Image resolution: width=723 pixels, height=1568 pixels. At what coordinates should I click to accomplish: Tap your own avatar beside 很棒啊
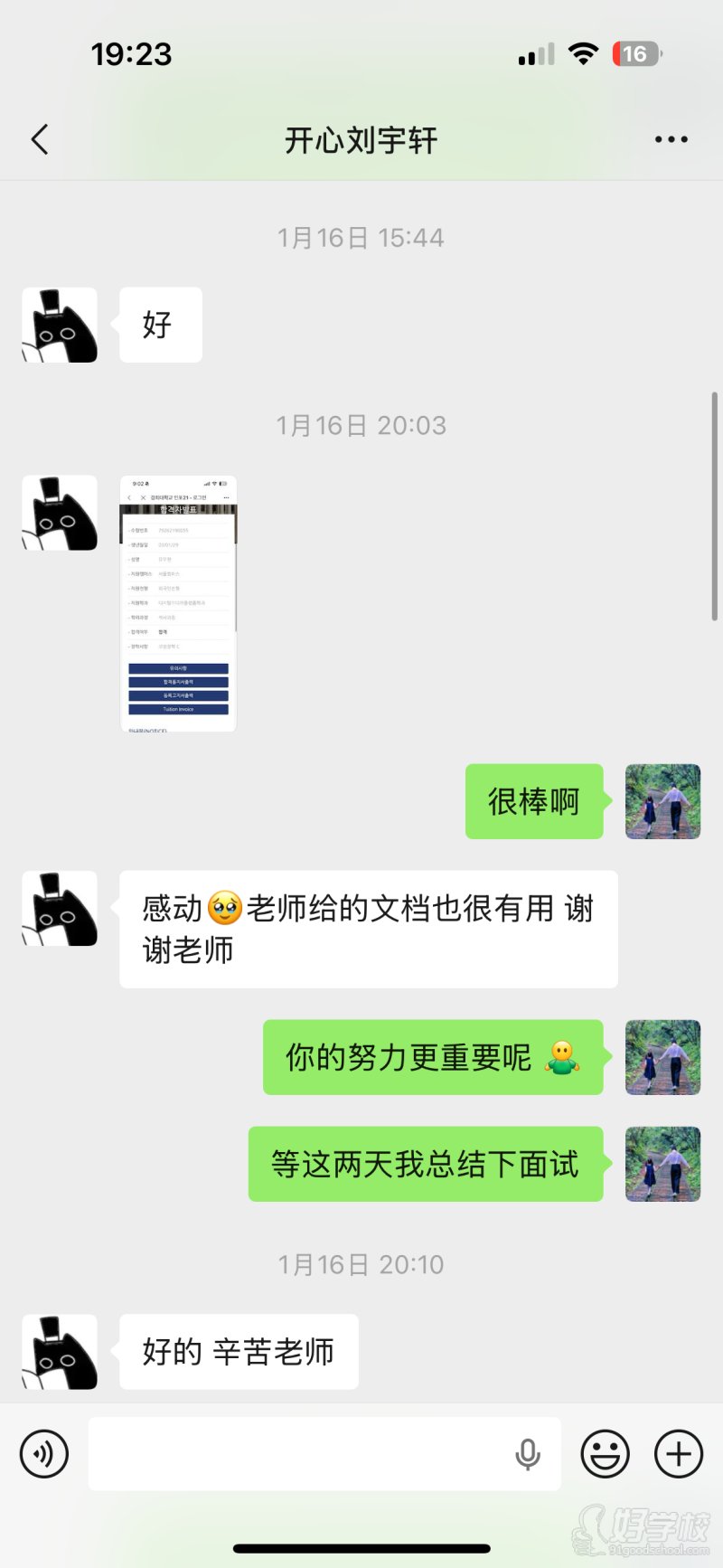click(x=662, y=802)
